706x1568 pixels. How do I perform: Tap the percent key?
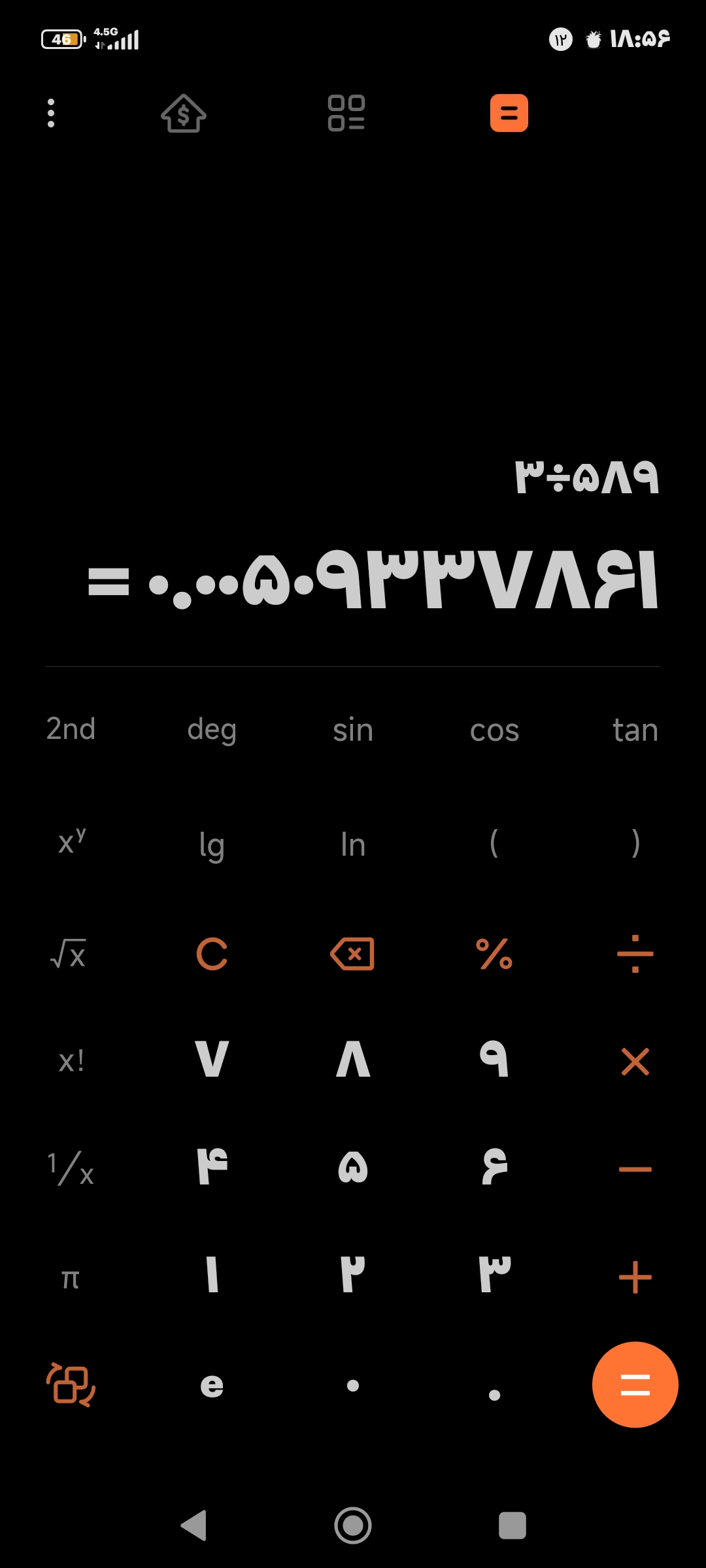(x=494, y=955)
